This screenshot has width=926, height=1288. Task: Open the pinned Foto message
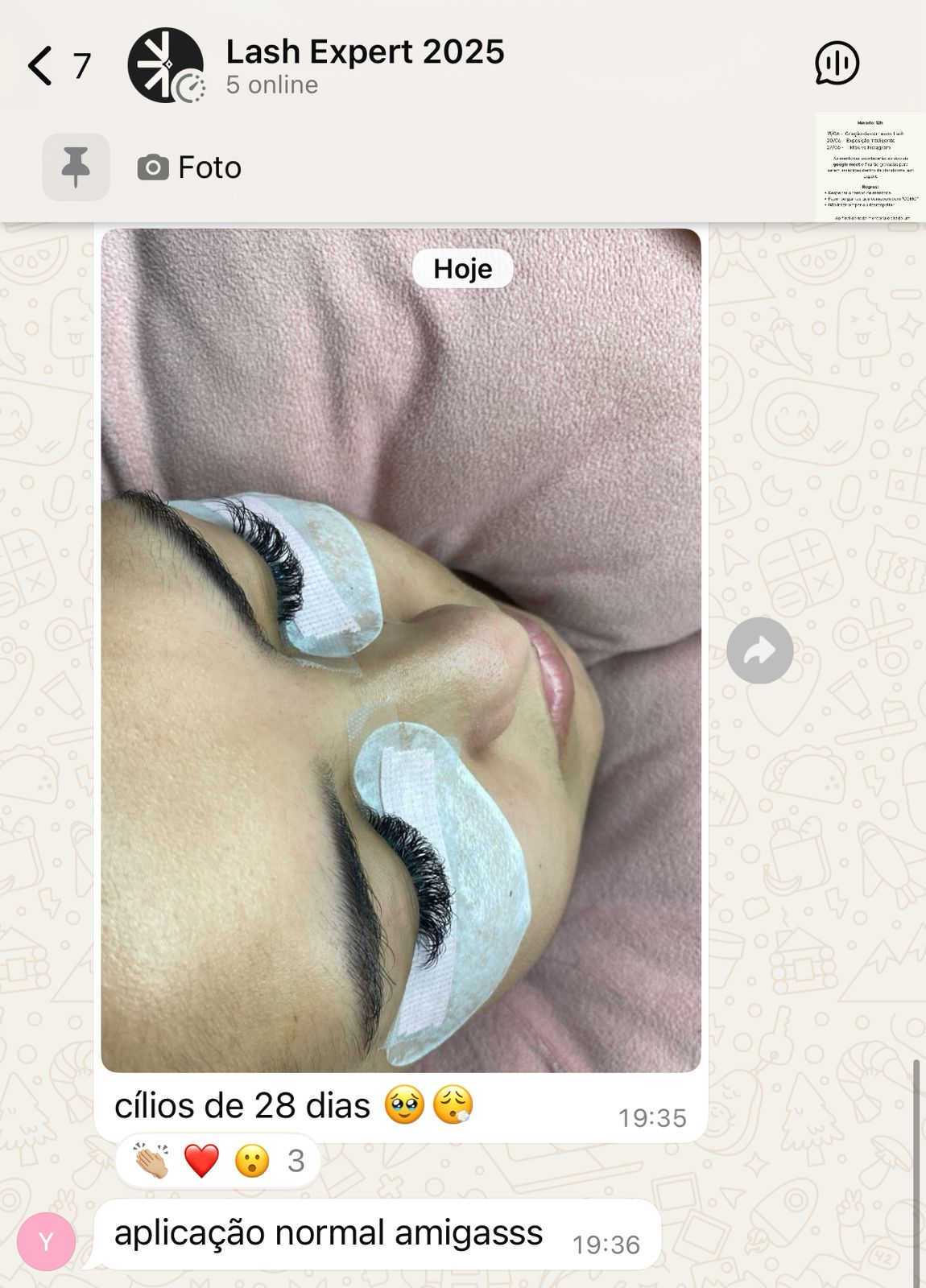[x=189, y=167]
